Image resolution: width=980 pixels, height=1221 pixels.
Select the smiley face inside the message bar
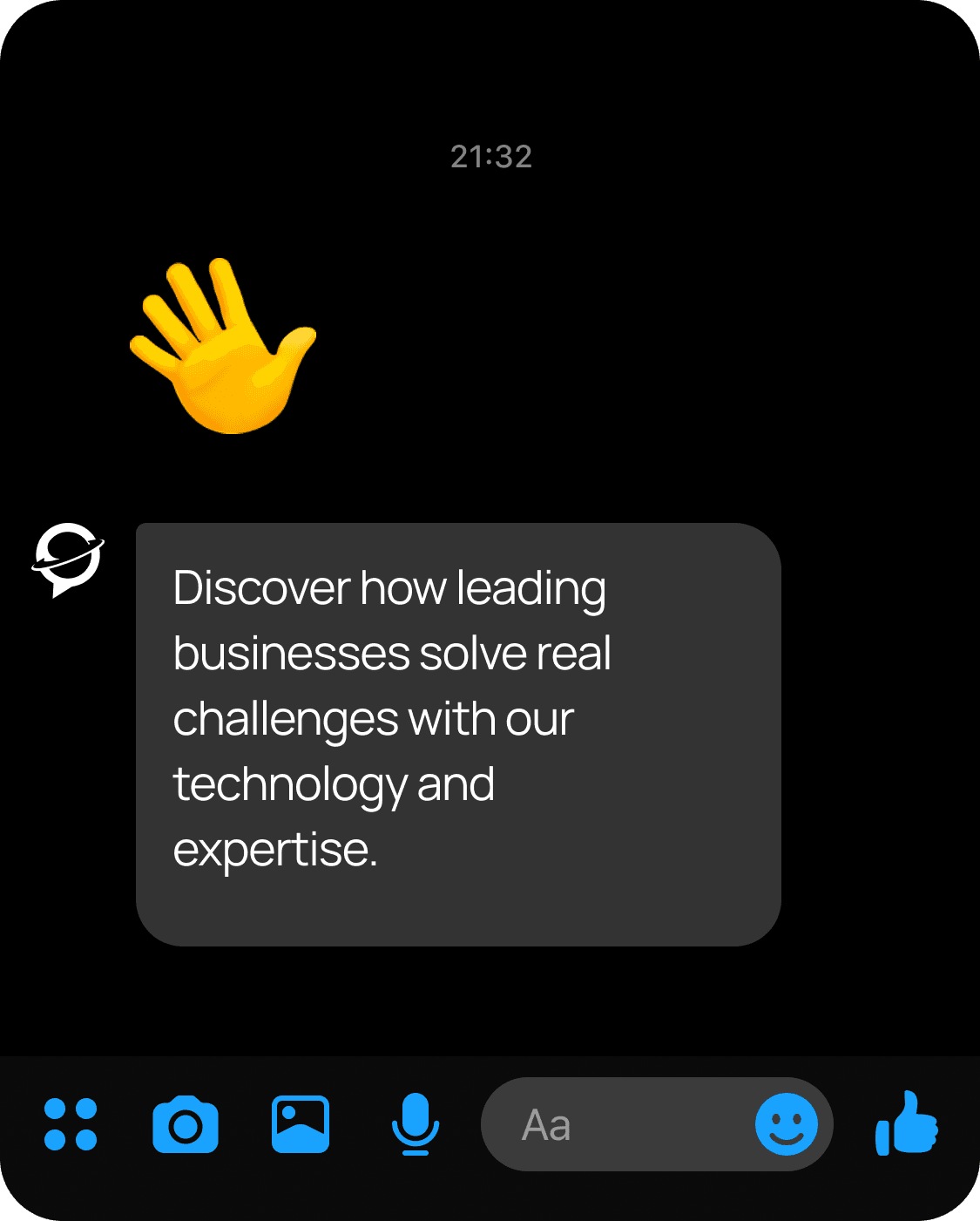[787, 1124]
